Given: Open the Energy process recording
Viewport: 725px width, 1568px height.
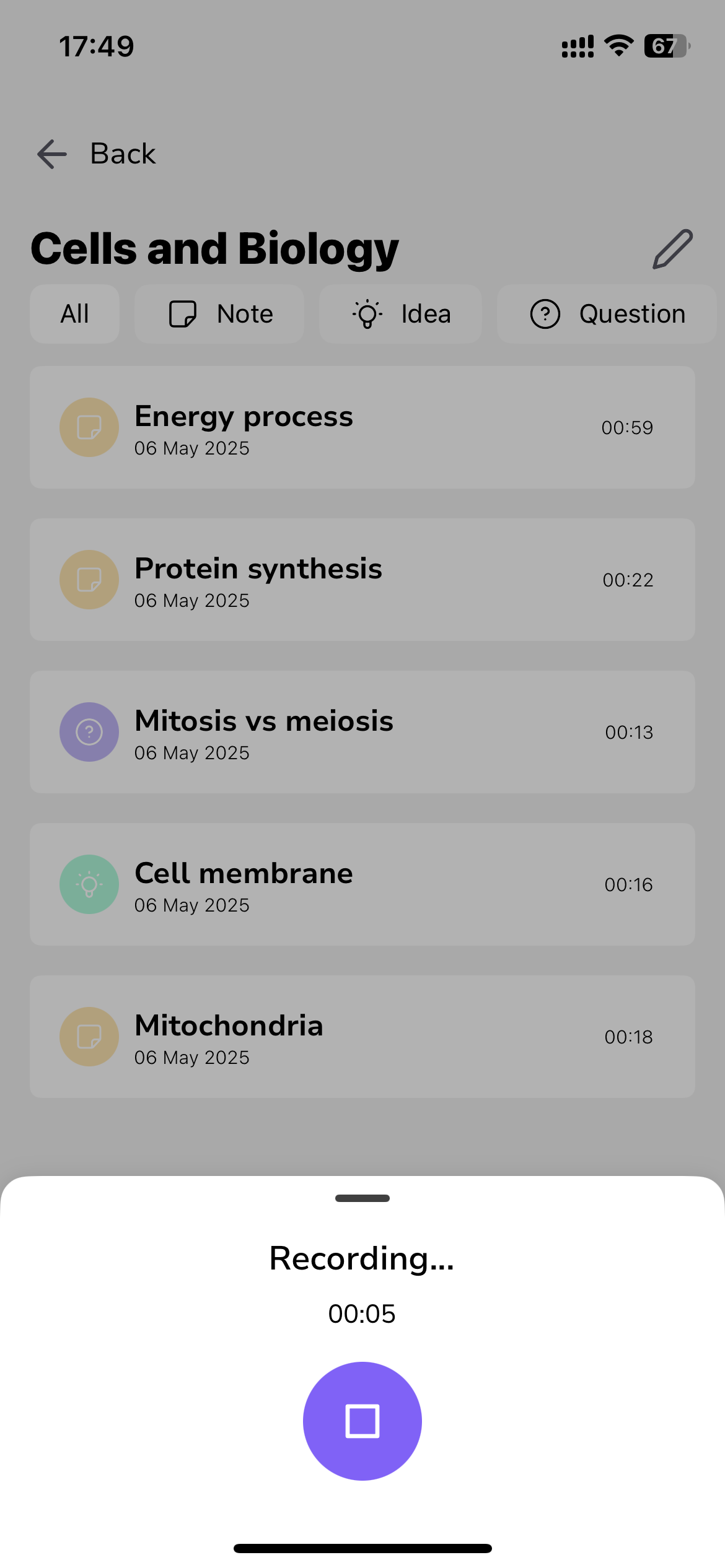Looking at the screenshot, I should click(x=362, y=427).
